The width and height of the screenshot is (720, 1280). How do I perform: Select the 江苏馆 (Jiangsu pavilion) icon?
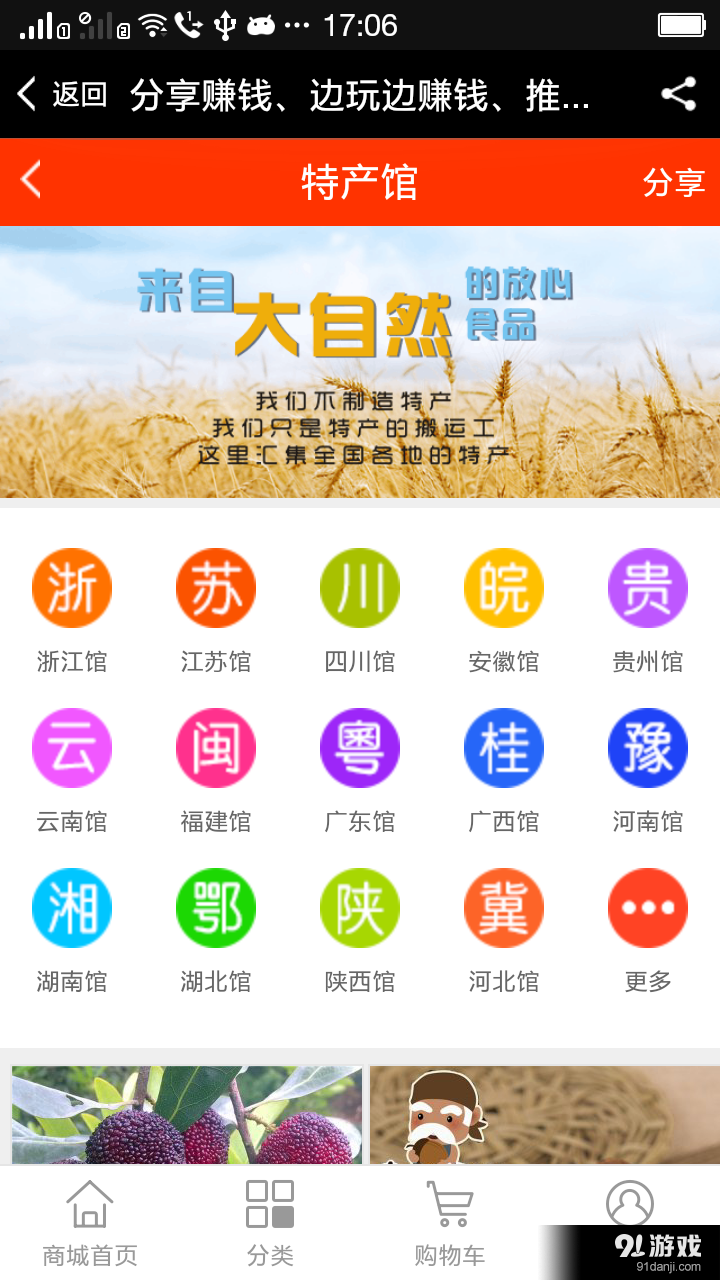(x=216, y=588)
